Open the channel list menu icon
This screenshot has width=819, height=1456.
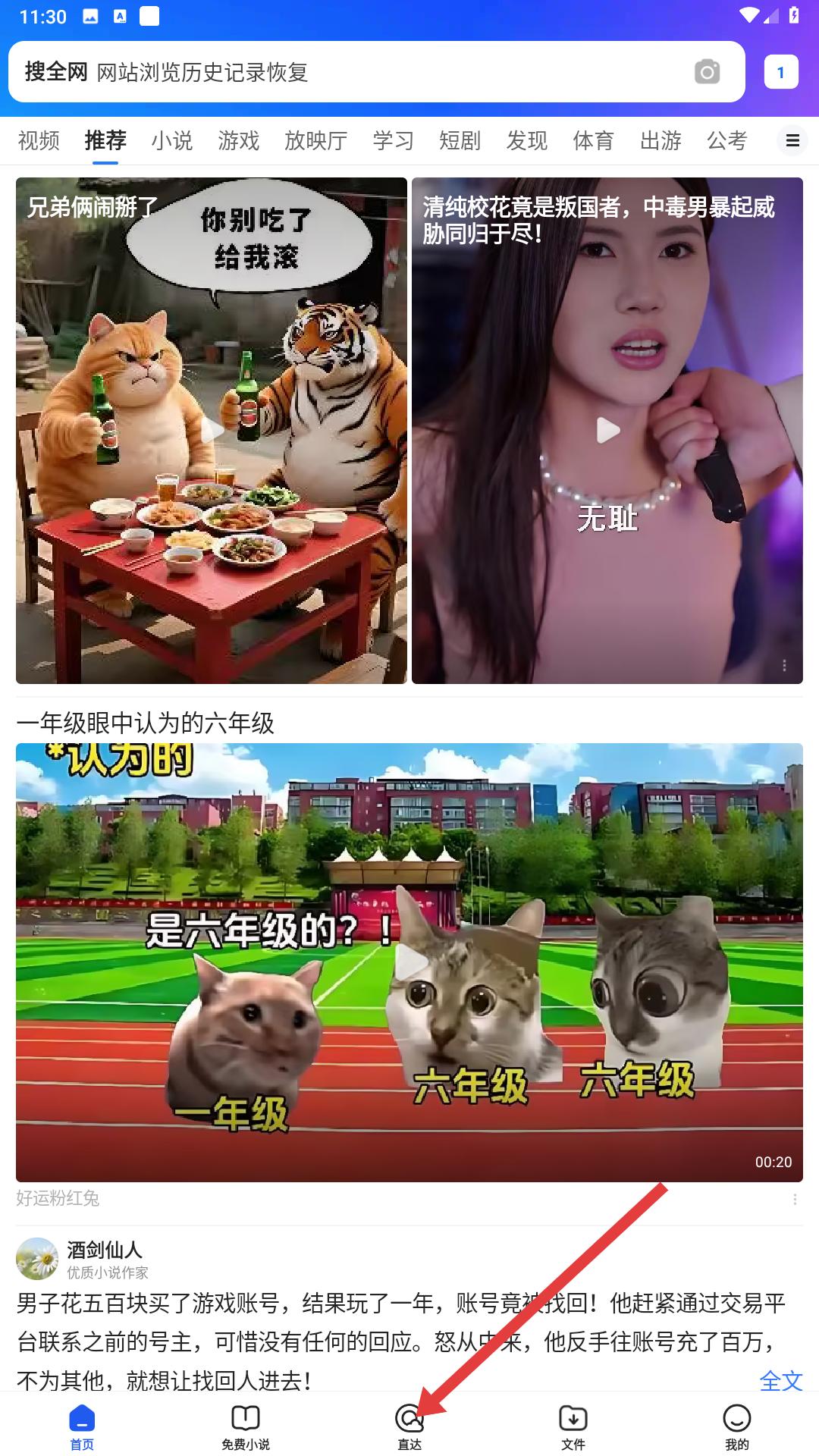pyautogui.click(x=792, y=140)
